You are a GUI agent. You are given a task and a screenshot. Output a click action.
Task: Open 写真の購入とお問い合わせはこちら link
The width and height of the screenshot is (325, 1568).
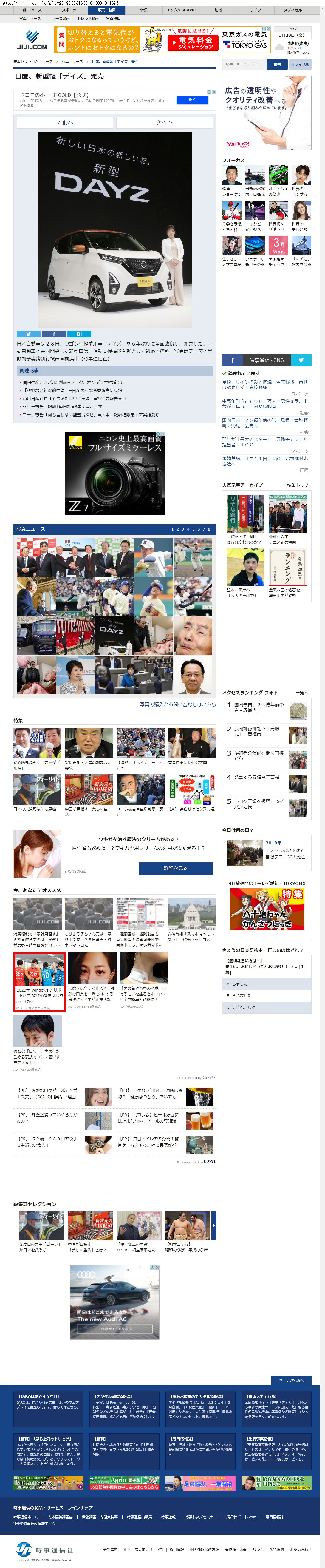(x=177, y=704)
